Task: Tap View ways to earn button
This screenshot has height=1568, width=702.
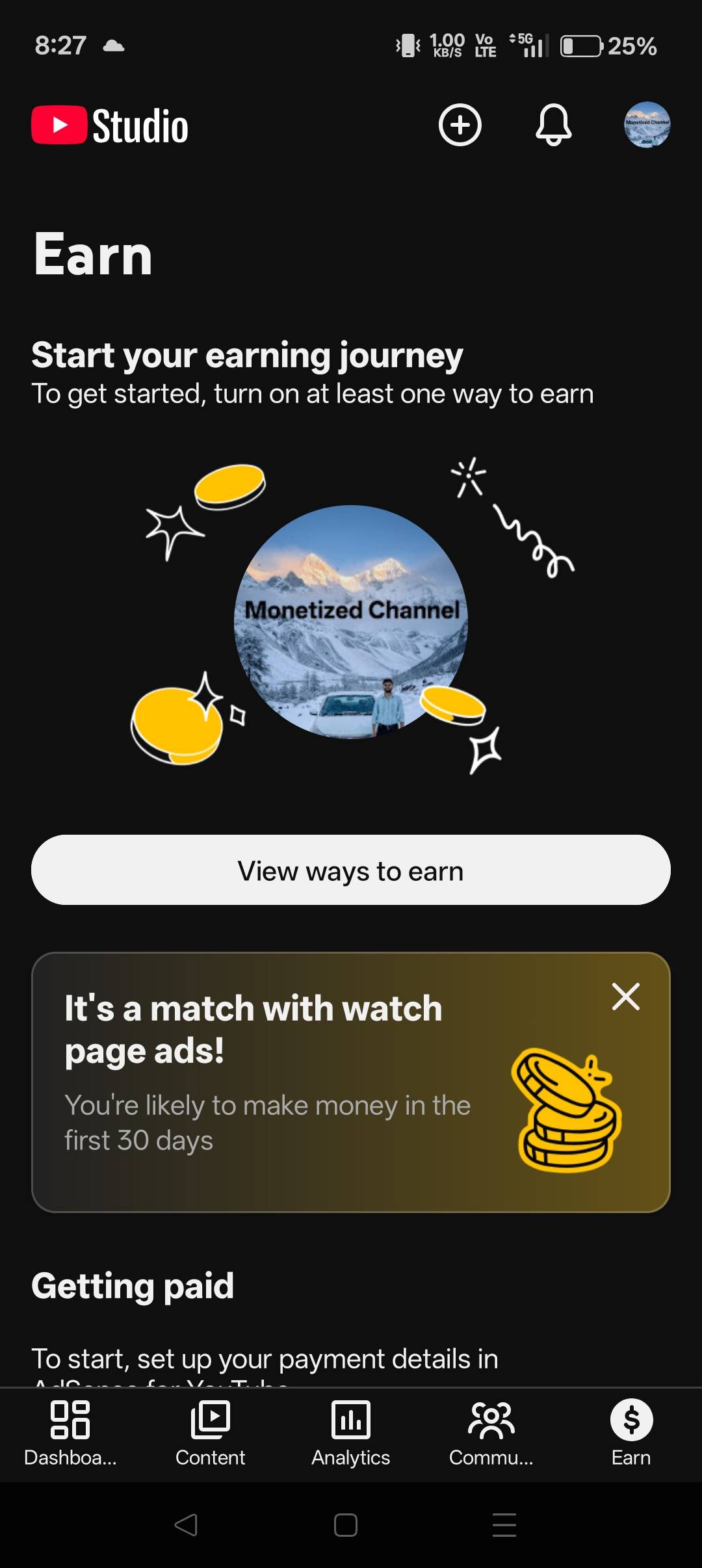Action: tap(351, 870)
